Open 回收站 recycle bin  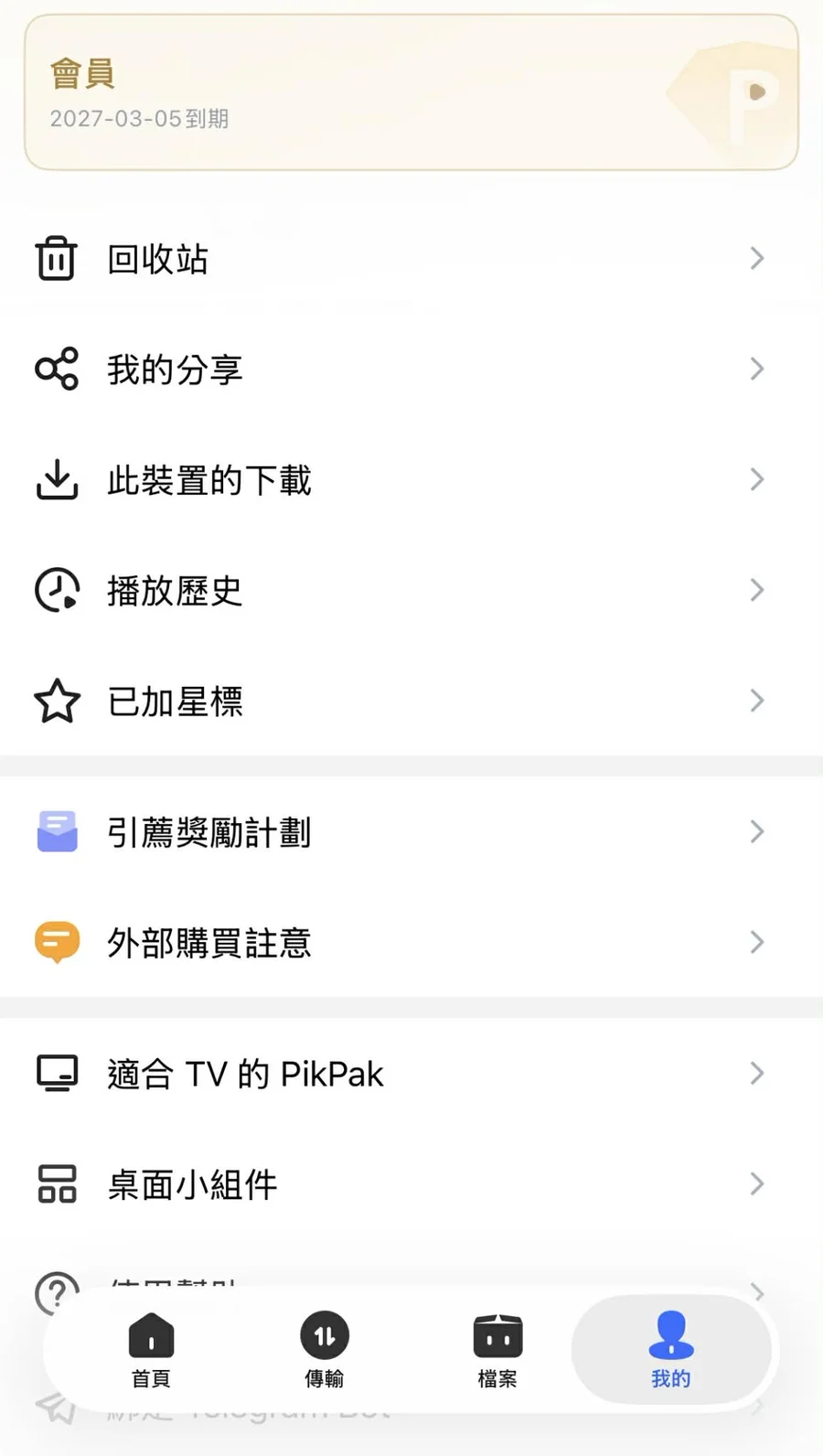(411, 259)
